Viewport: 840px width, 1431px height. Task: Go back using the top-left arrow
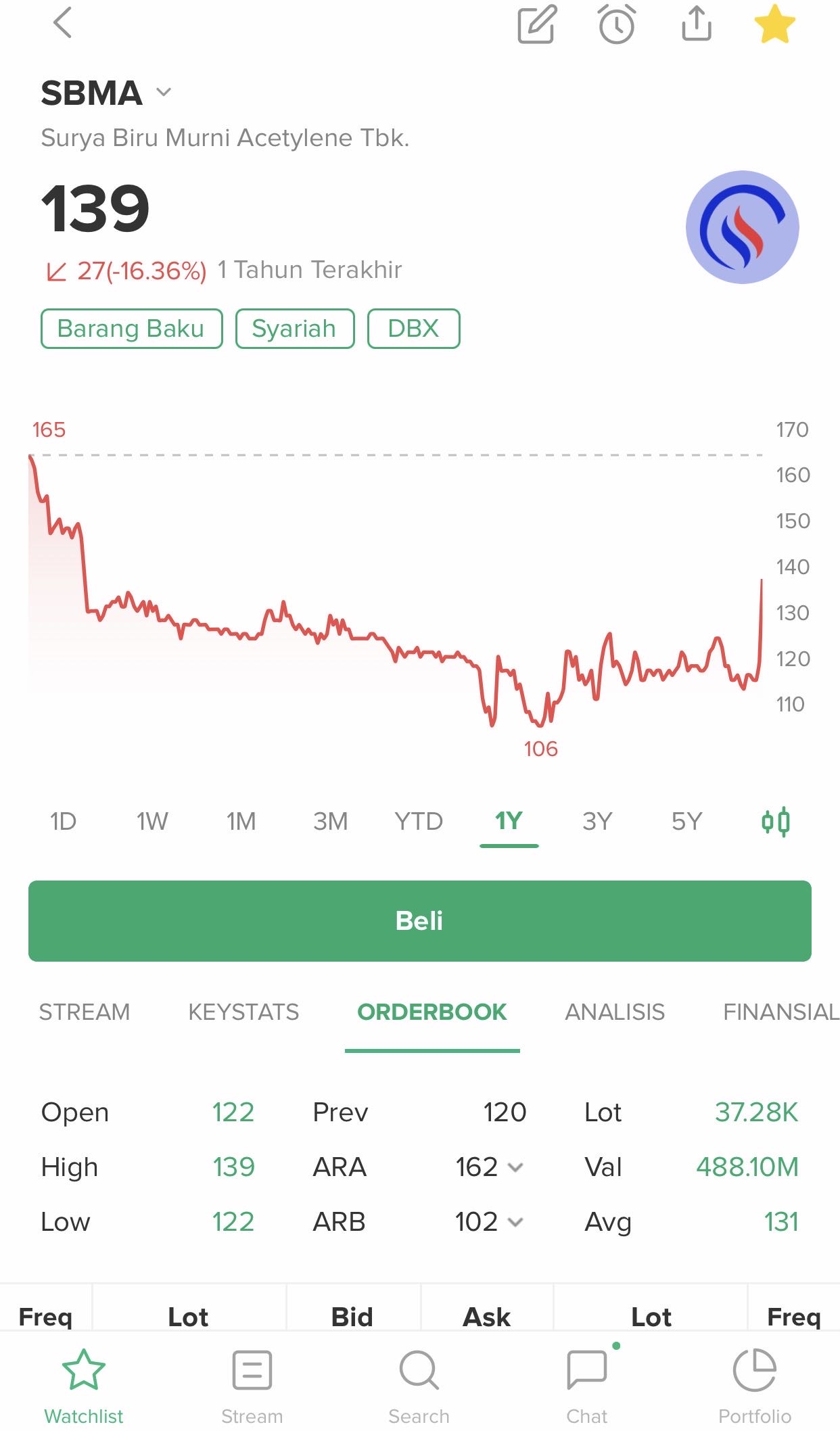tap(62, 23)
